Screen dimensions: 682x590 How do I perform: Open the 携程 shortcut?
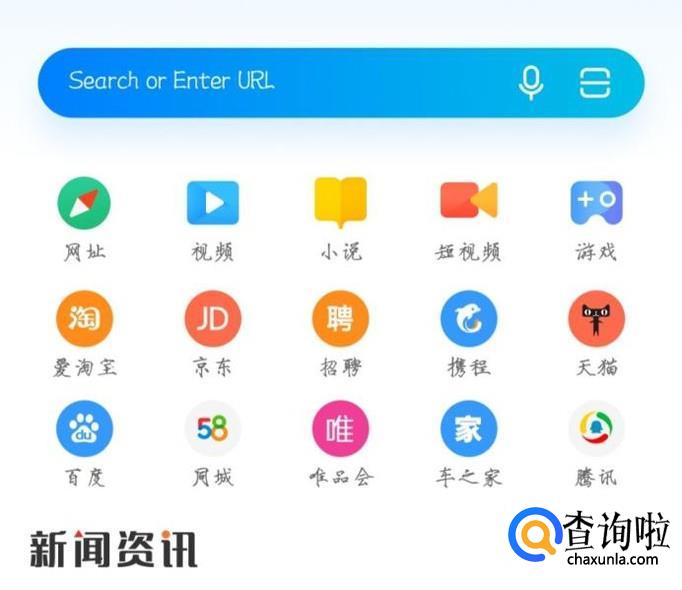pos(469,320)
